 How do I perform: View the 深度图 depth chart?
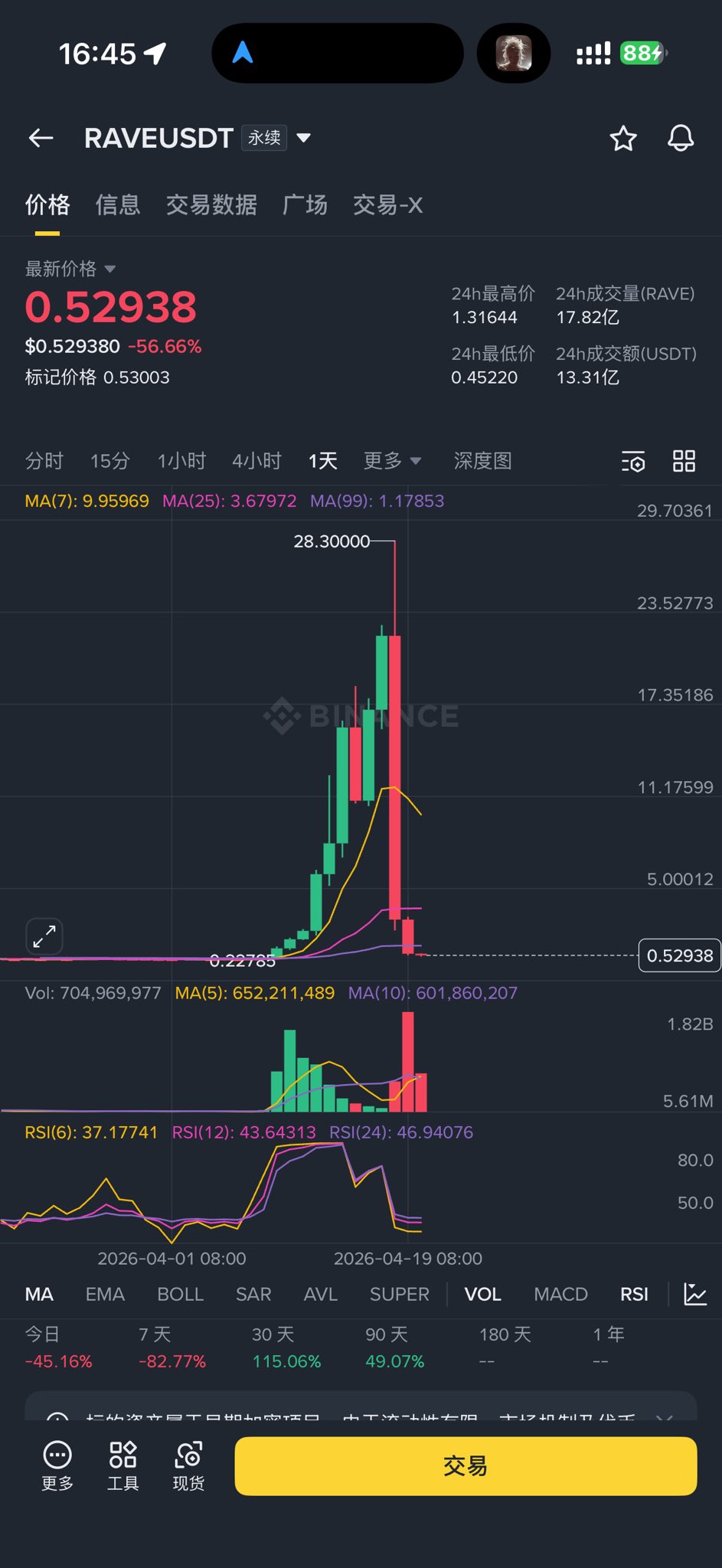(482, 460)
